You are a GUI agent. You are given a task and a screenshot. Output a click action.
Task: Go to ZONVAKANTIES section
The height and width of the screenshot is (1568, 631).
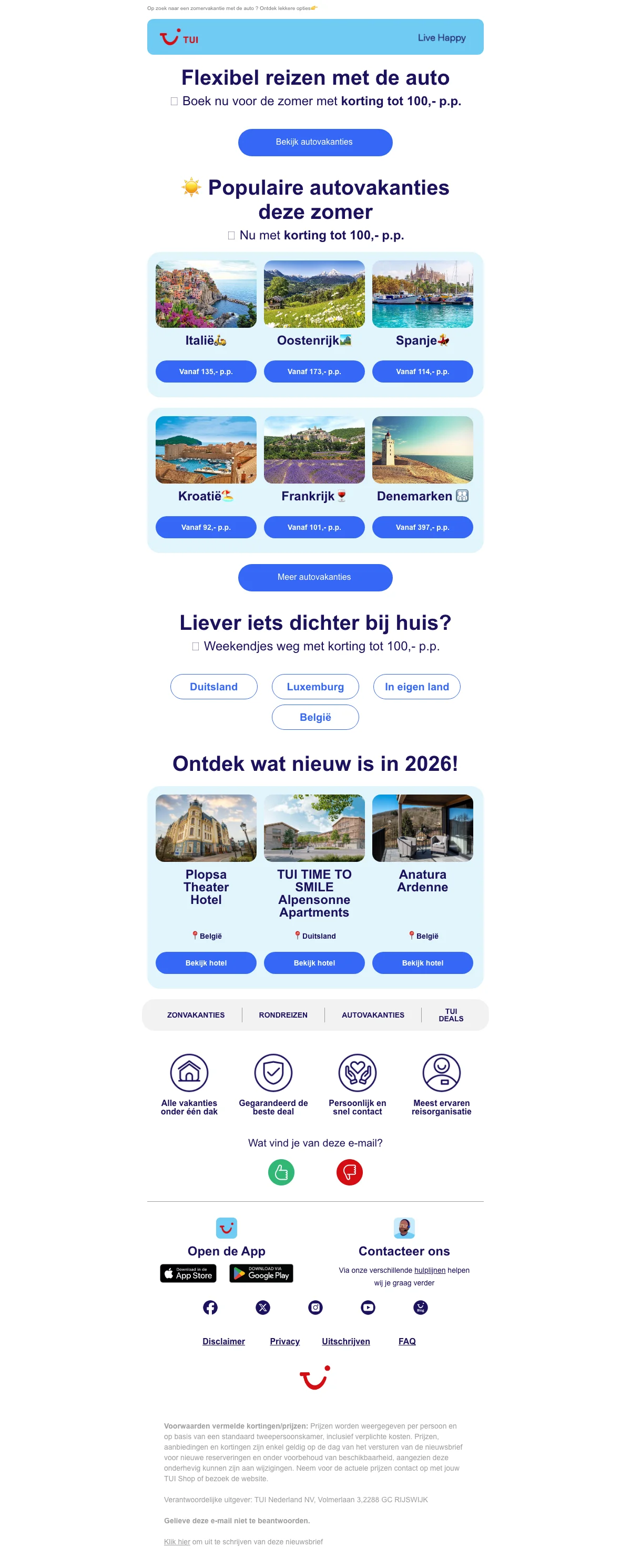pos(196,1014)
